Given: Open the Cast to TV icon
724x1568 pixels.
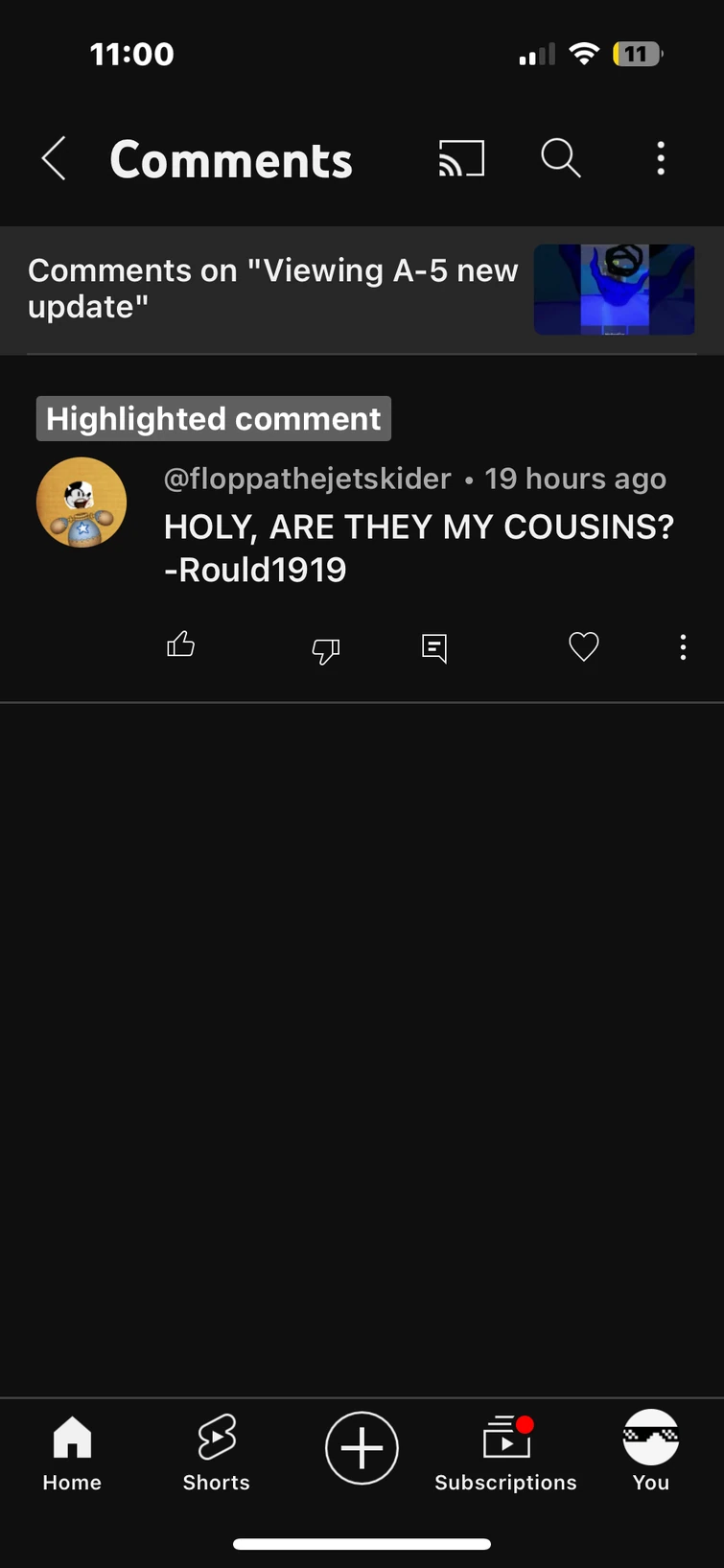Looking at the screenshot, I should tap(461, 158).
